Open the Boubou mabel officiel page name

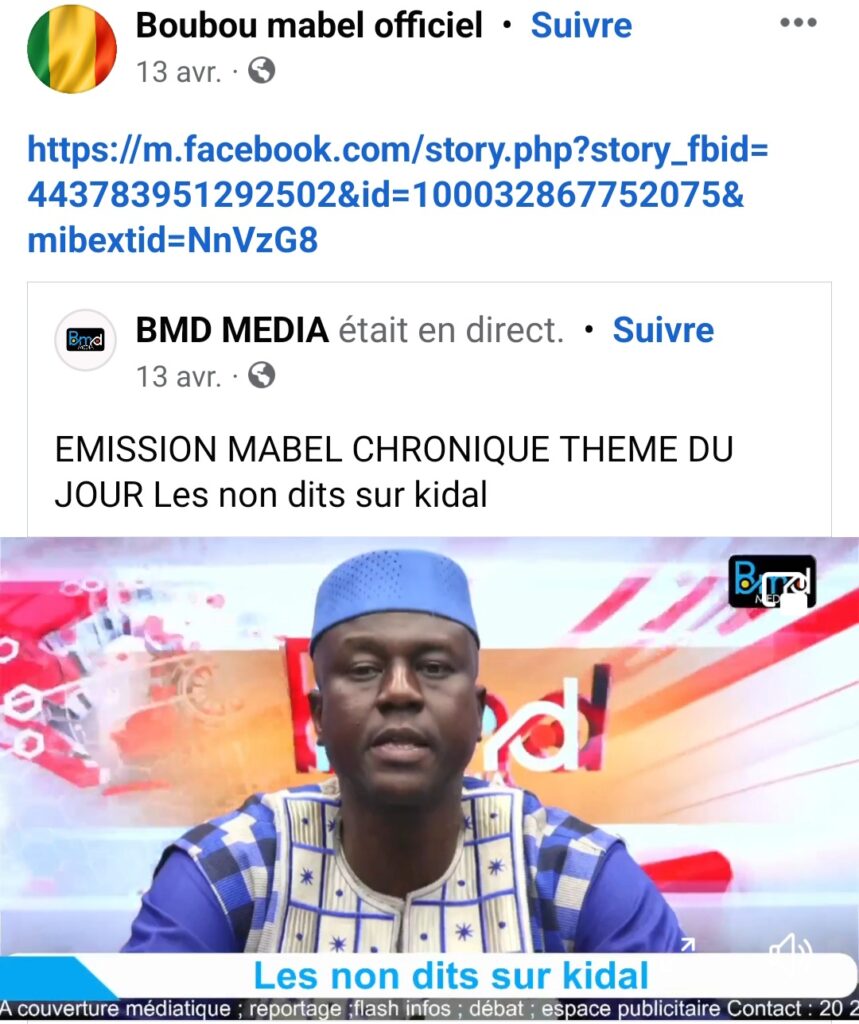(309, 26)
